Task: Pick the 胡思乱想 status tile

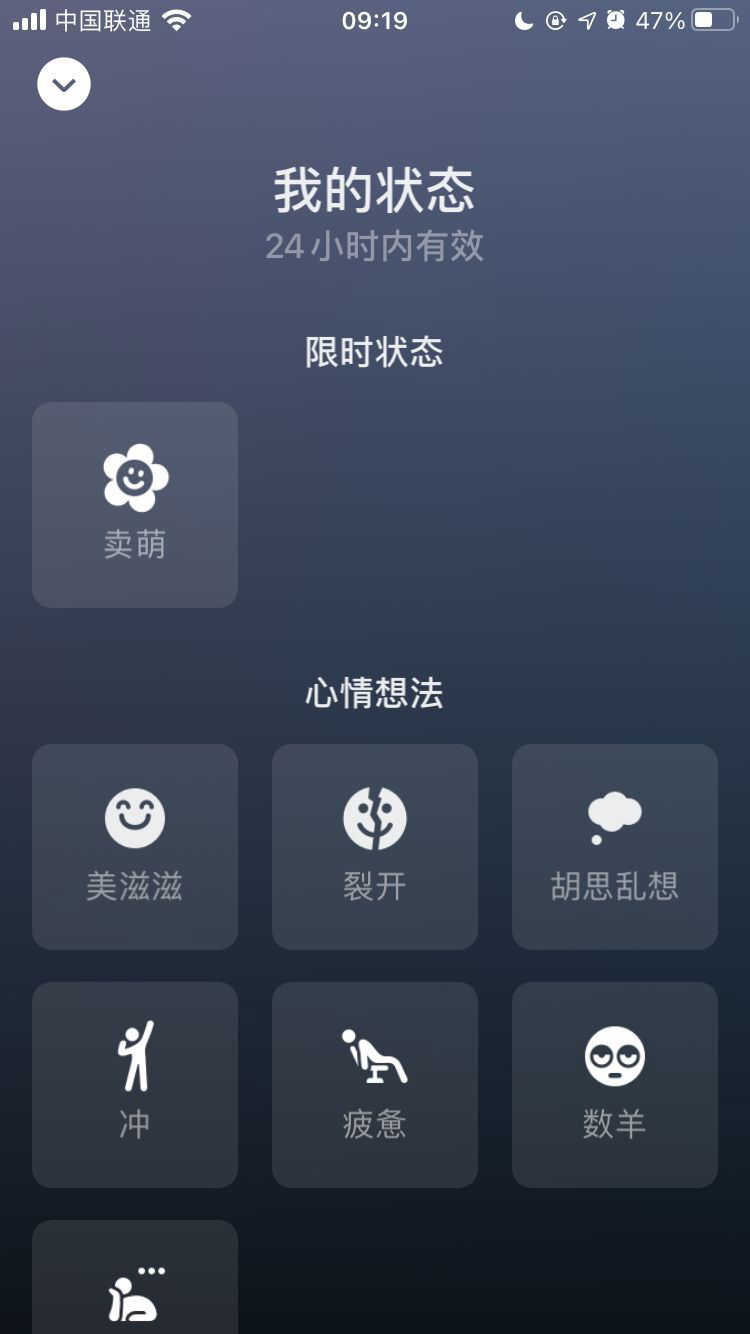Action: 614,846
